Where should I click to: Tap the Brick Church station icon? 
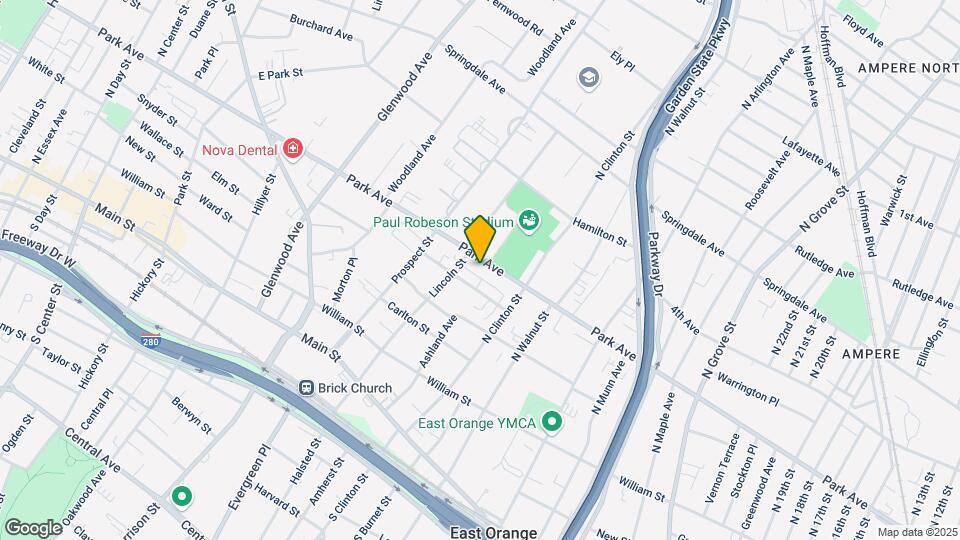coord(307,388)
